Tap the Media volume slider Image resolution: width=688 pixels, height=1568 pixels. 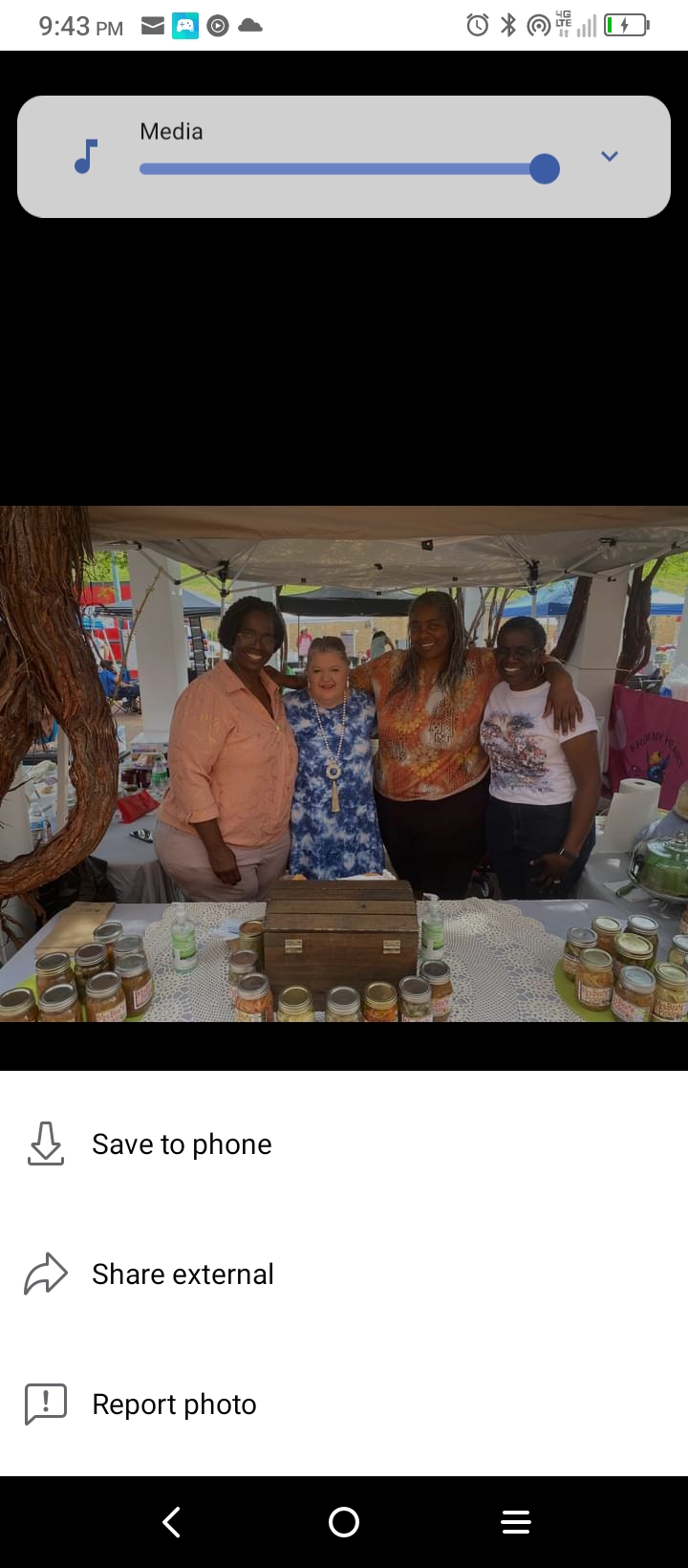click(x=344, y=169)
